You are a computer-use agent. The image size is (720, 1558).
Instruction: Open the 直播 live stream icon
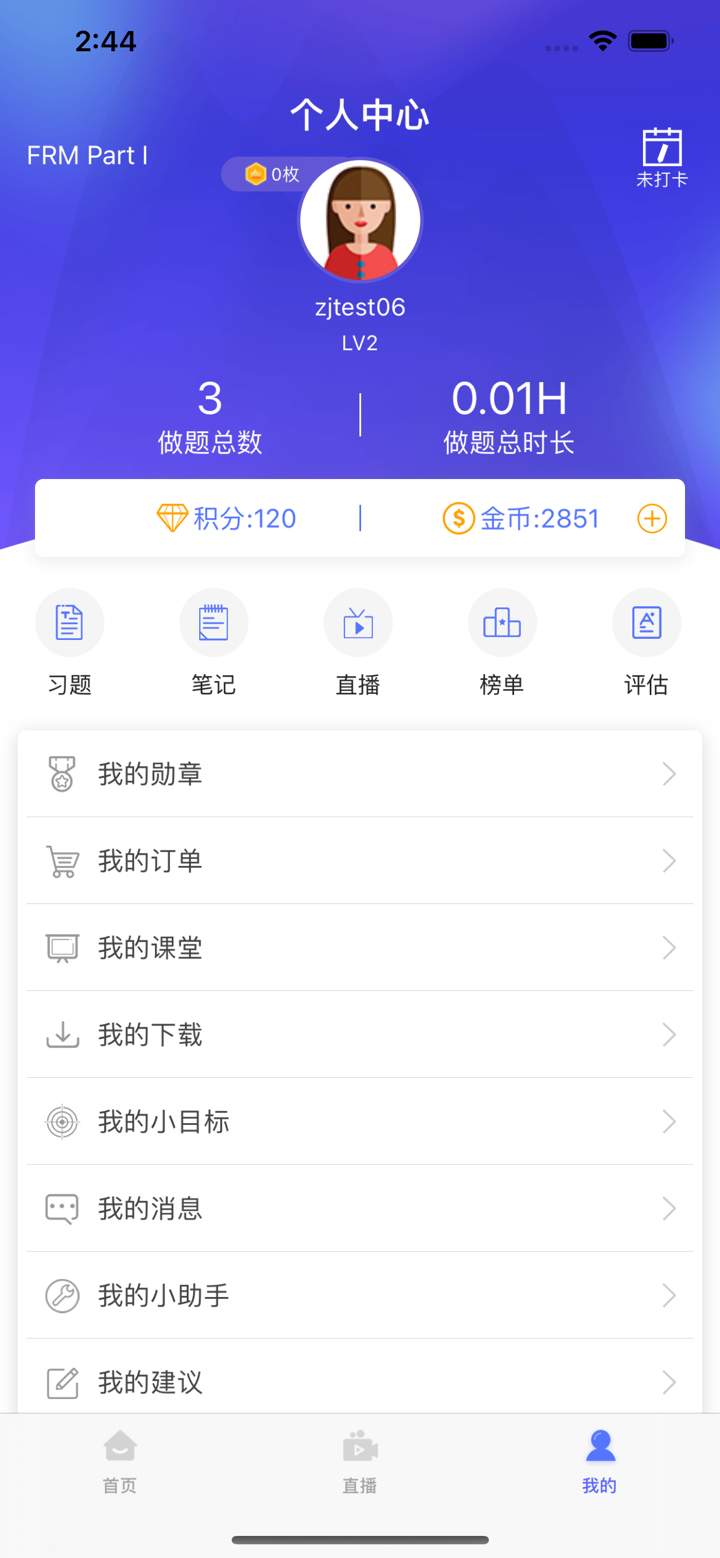tap(358, 622)
